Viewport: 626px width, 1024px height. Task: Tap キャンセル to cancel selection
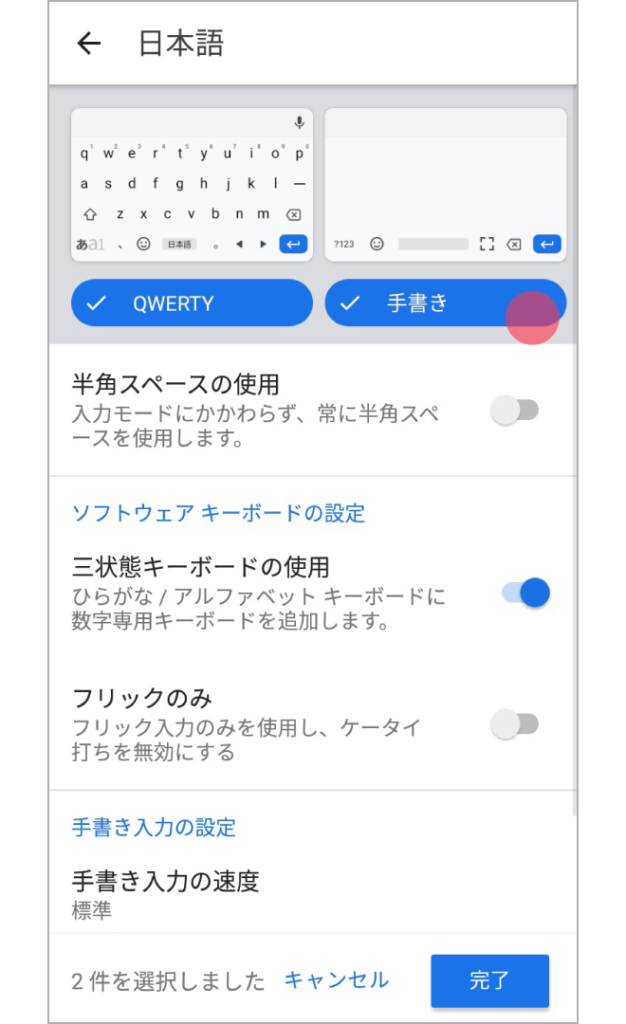337,980
